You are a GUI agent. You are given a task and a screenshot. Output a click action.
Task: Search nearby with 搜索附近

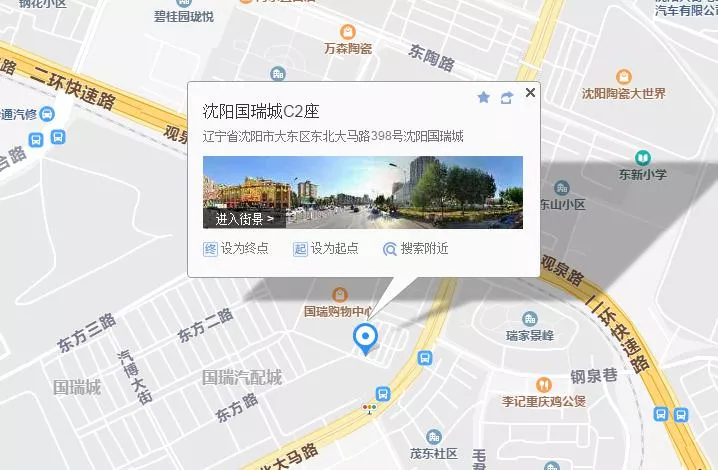tap(415, 248)
